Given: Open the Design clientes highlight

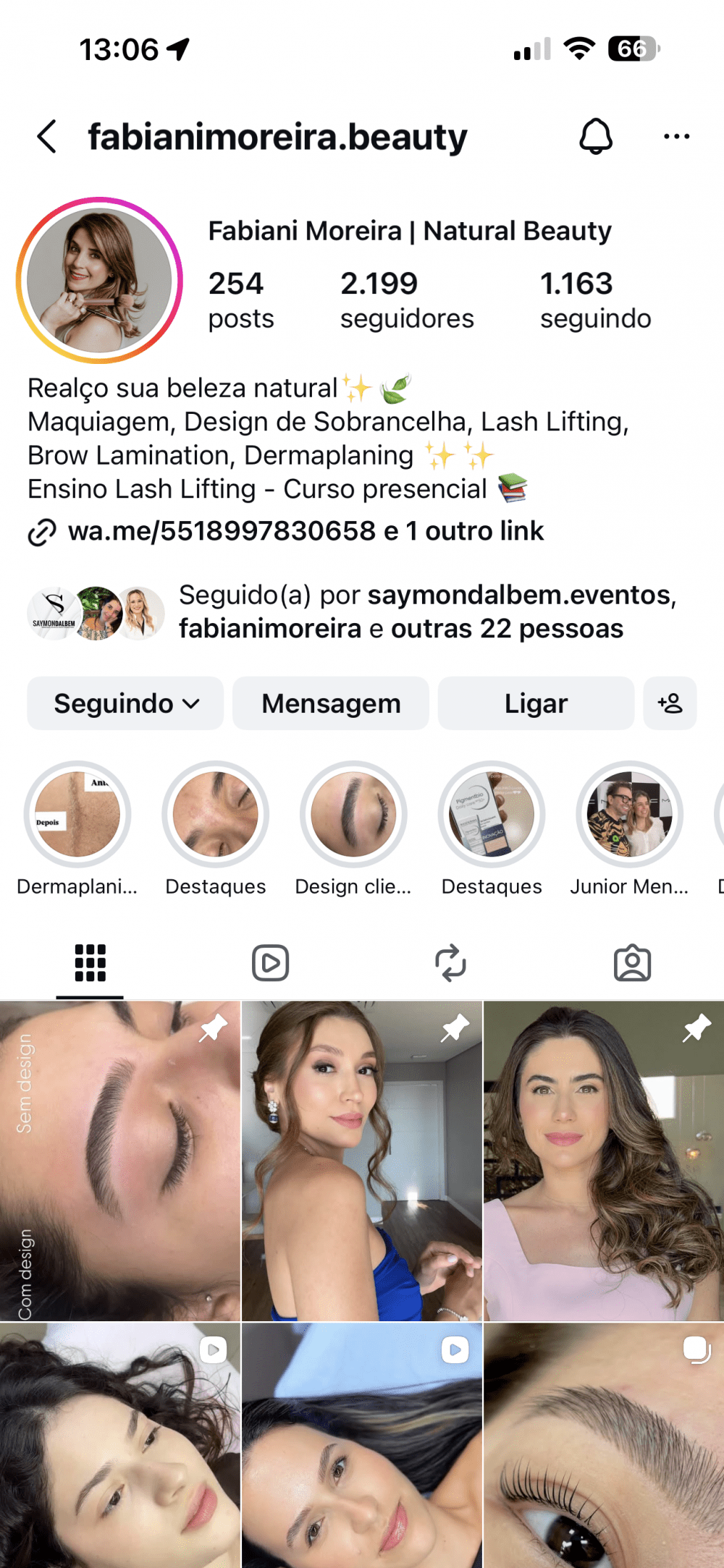Looking at the screenshot, I should [353, 814].
